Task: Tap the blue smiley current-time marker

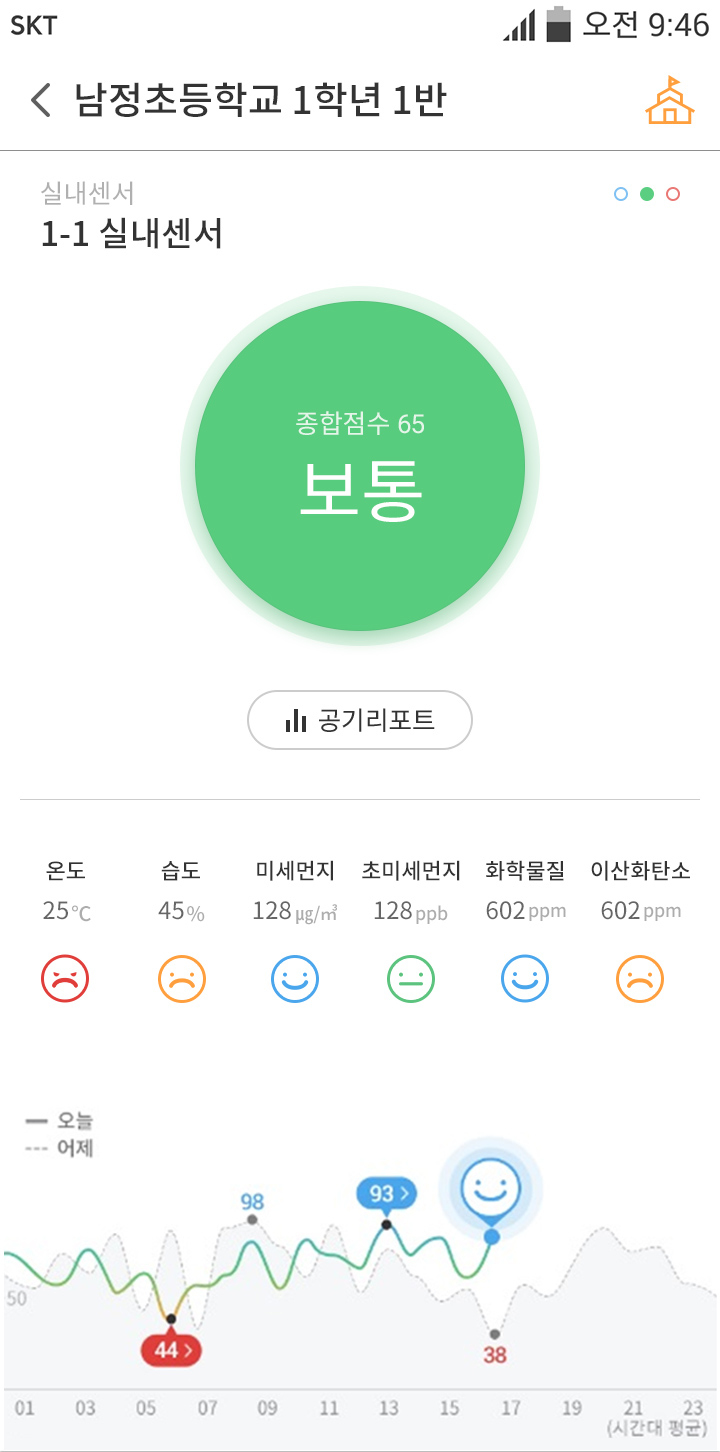Action: [x=491, y=1189]
